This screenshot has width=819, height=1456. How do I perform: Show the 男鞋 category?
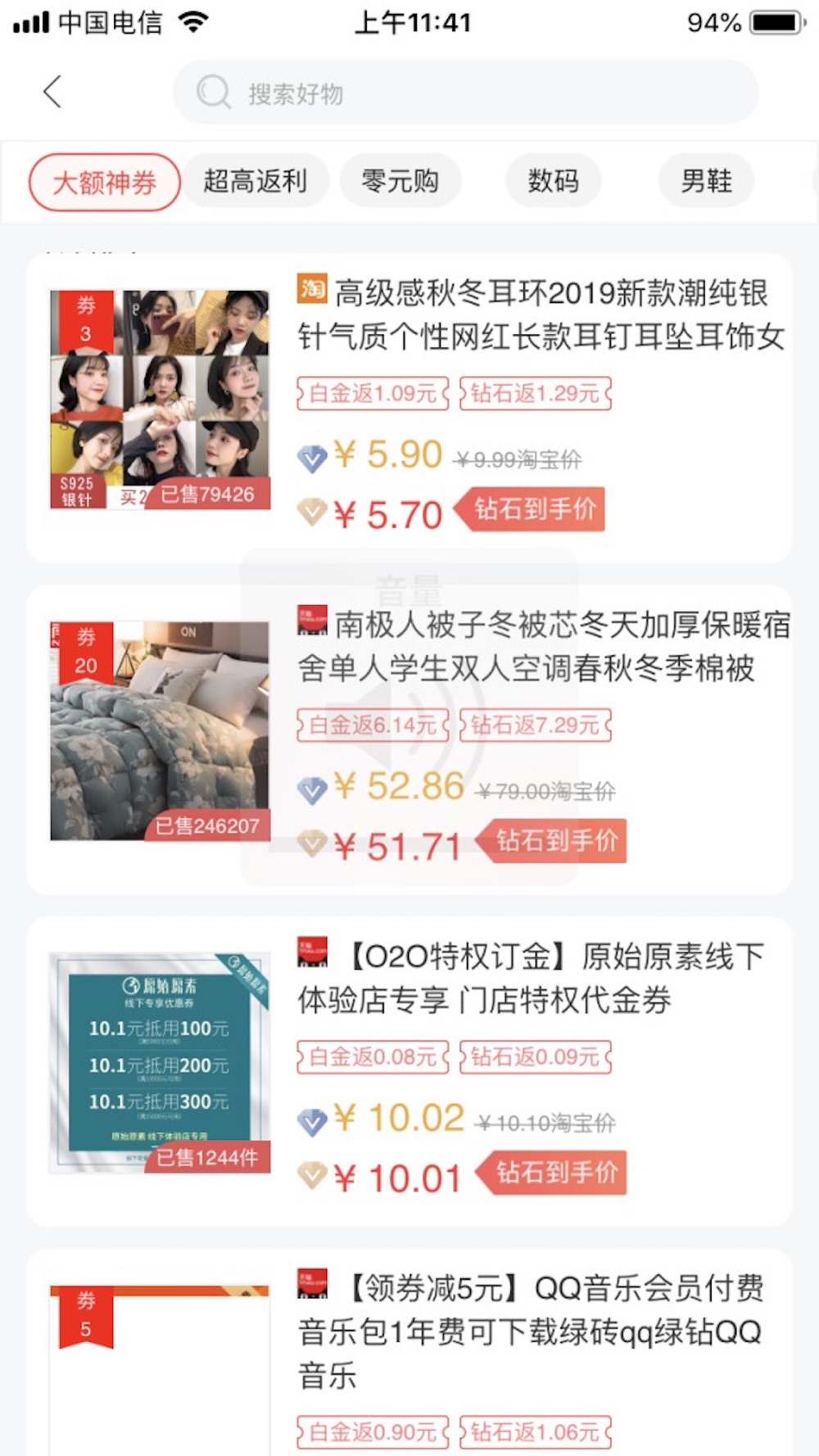(706, 181)
